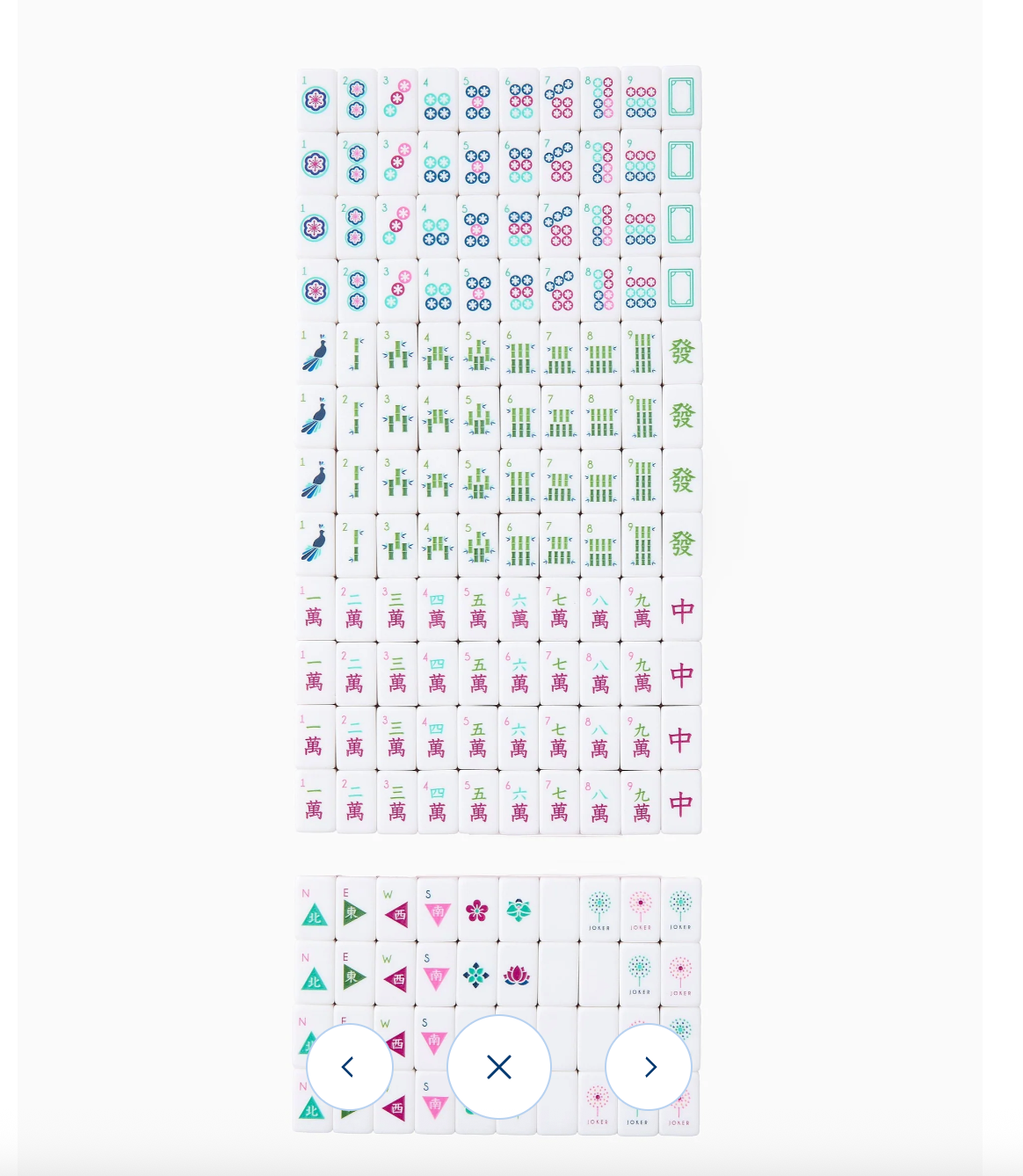This screenshot has width=1023, height=1176.
Task: Go to the previous product image
Action: coord(349,1067)
